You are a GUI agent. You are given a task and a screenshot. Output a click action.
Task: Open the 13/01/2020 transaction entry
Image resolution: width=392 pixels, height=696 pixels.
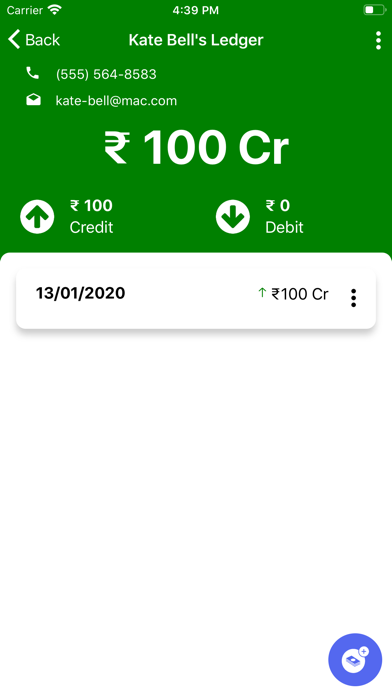196,298
